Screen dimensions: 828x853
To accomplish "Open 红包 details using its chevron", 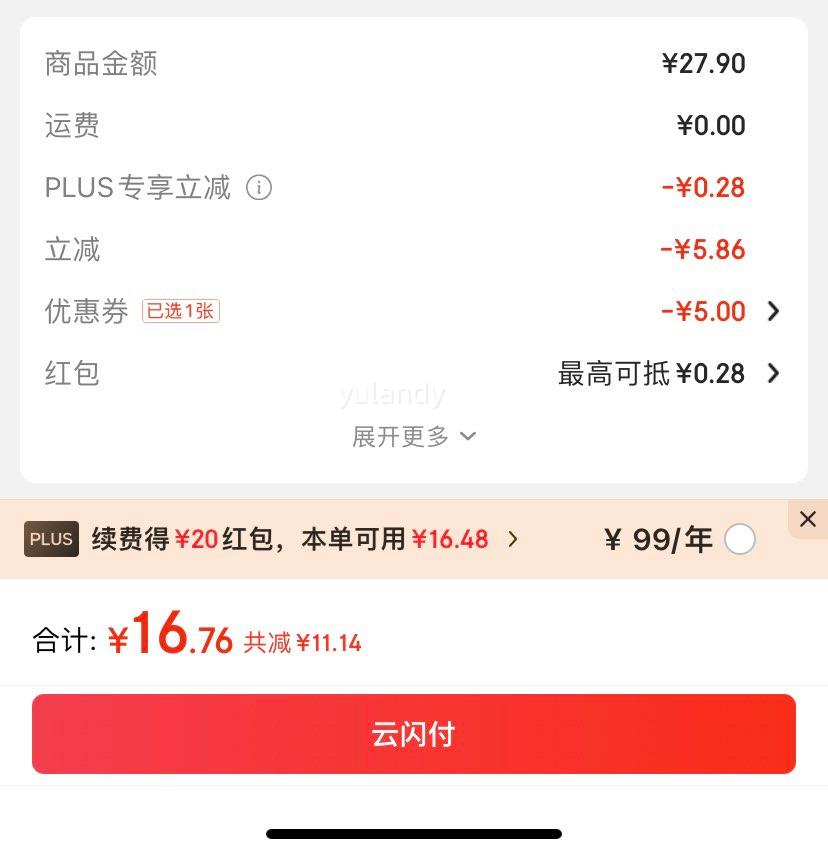I will coord(772,373).
